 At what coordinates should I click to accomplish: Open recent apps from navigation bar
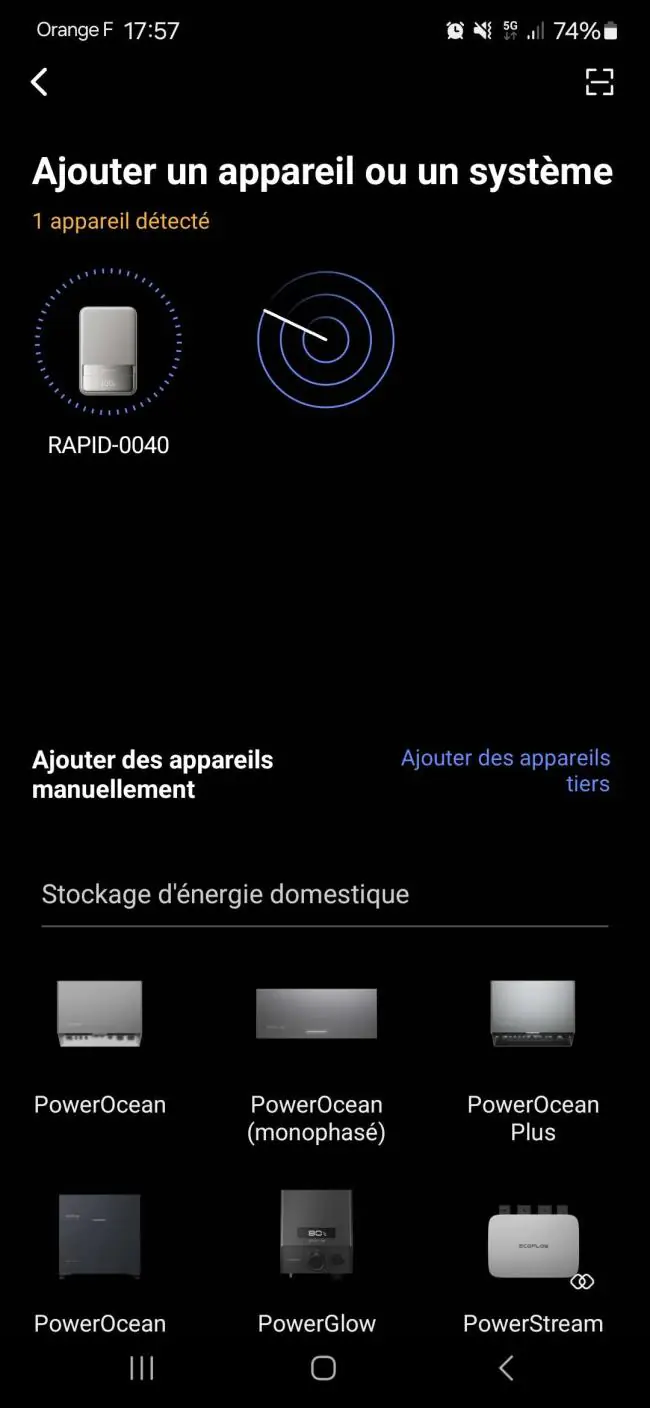142,1368
